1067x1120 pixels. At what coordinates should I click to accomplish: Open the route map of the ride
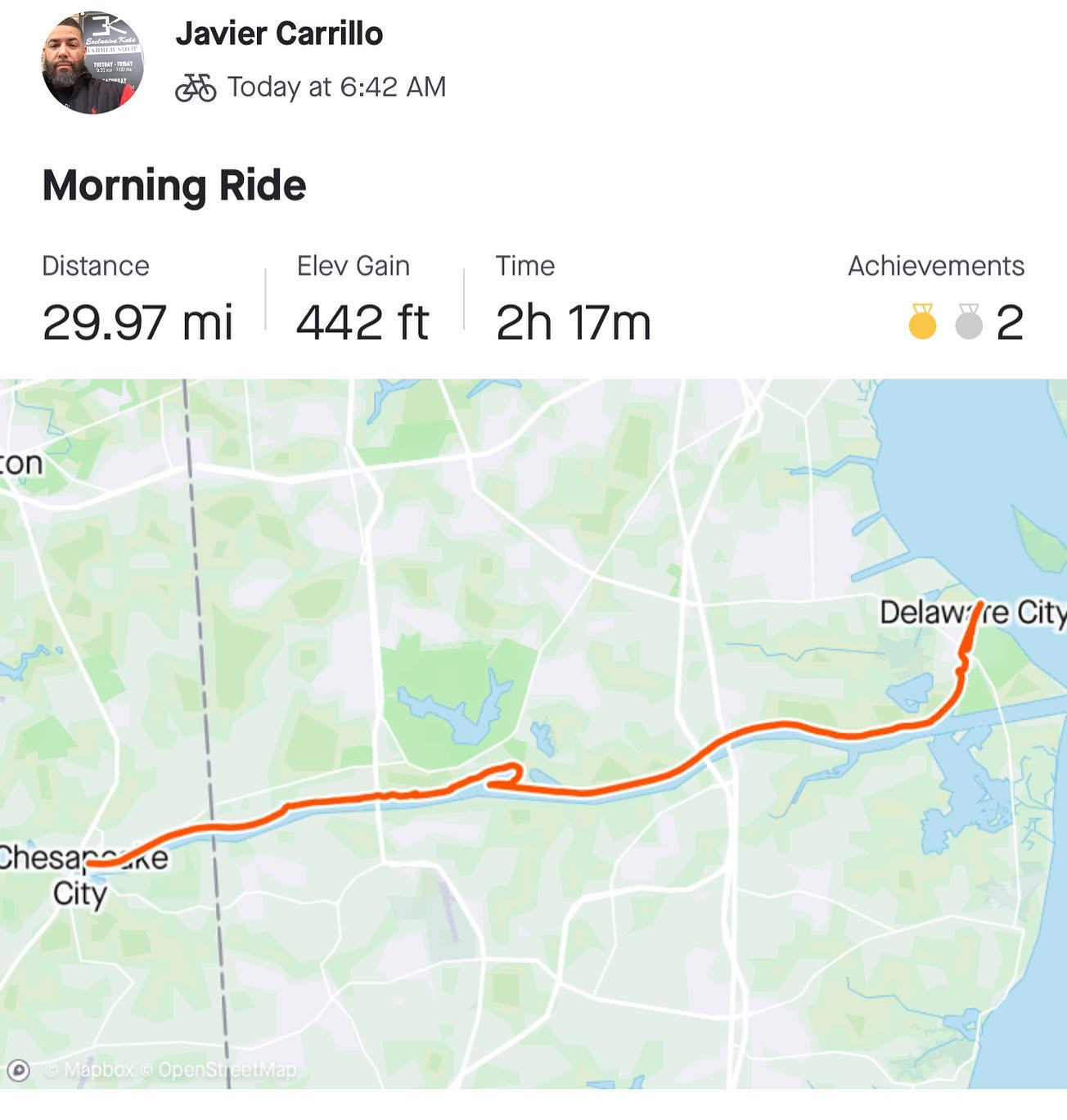pyautogui.click(x=533, y=732)
